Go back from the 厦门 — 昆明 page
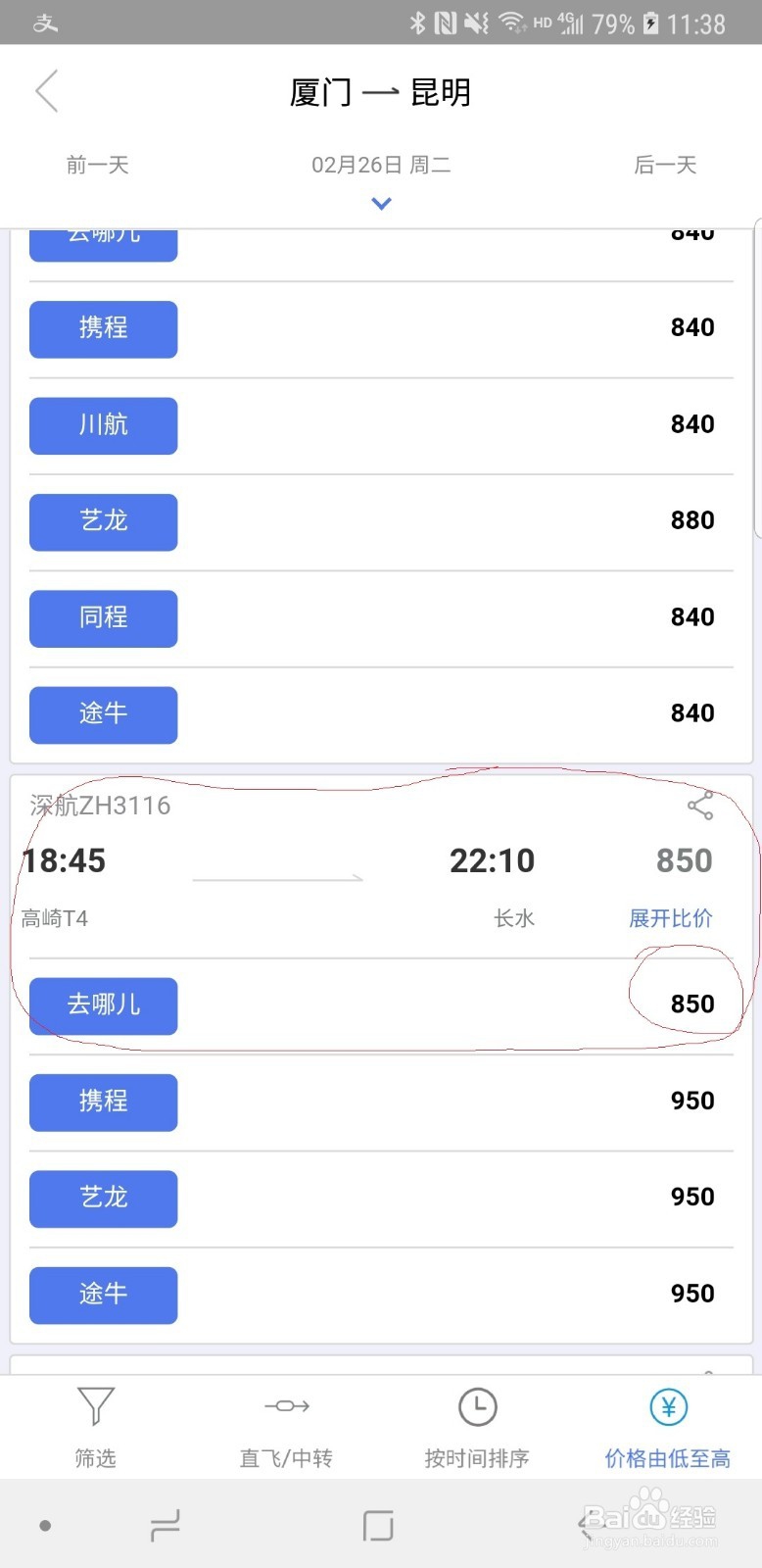The image size is (762, 1568). click(46, 92)
